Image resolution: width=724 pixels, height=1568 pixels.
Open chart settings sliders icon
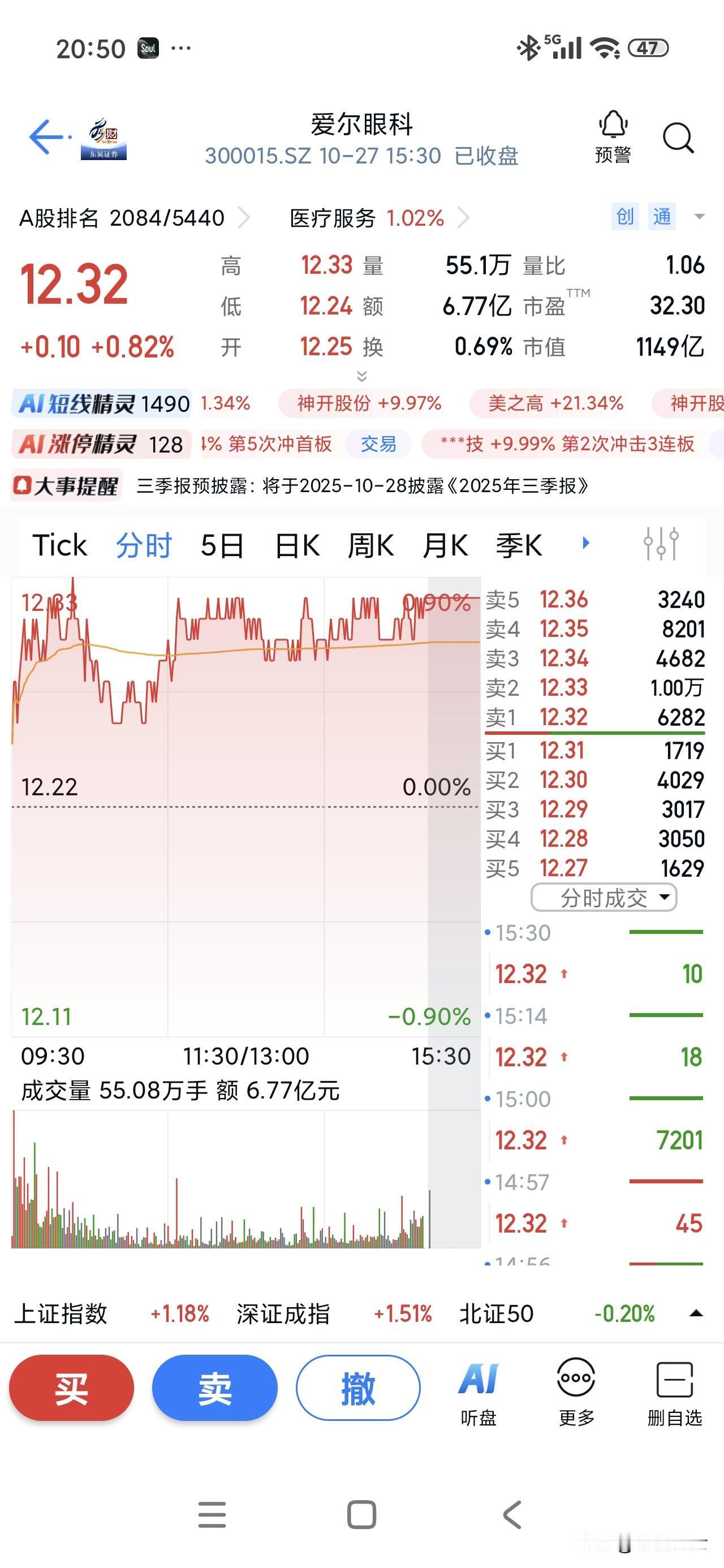point(661,544)
